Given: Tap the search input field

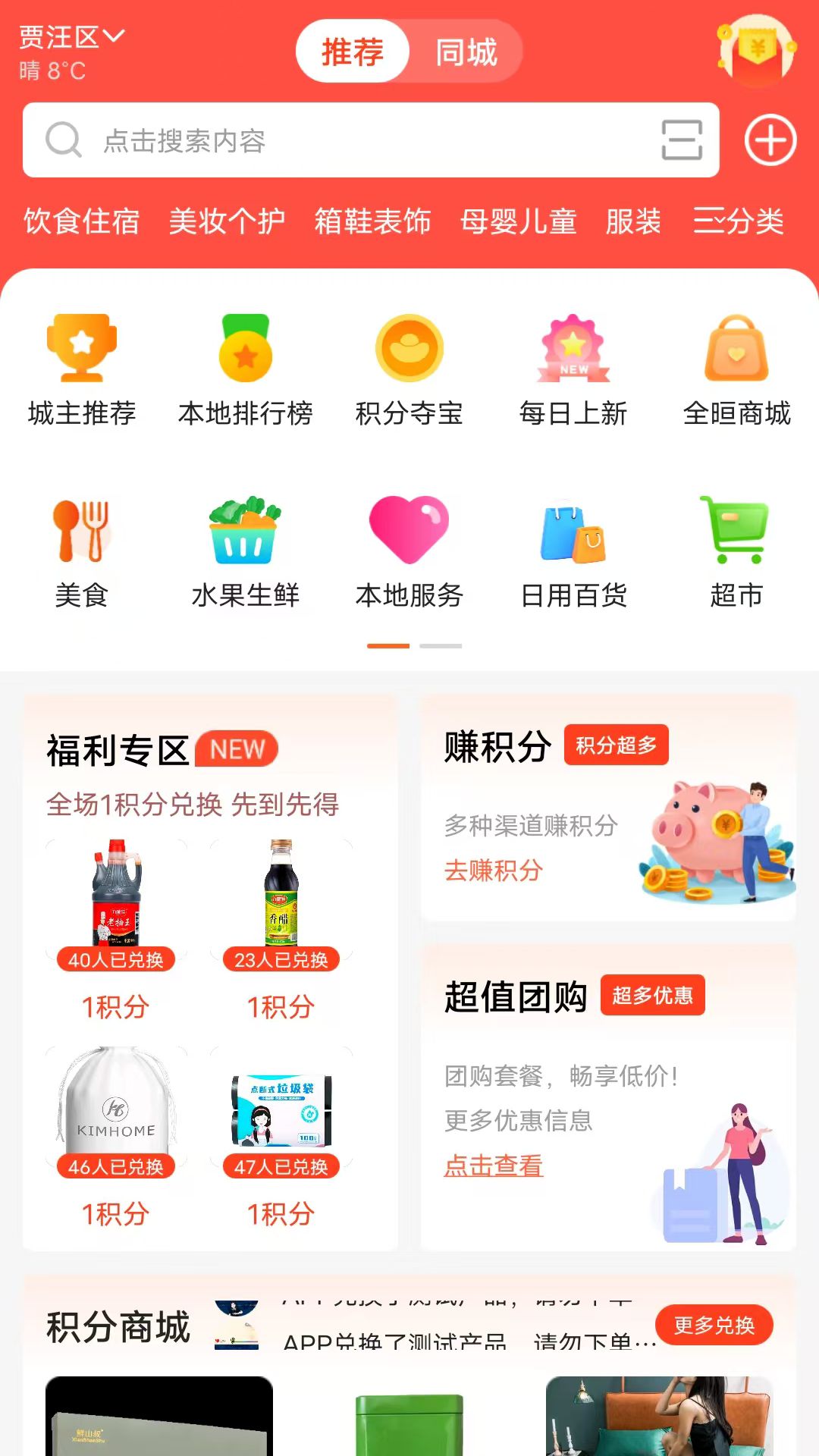Looking at the screenshot, I should (x=303, y=140).
